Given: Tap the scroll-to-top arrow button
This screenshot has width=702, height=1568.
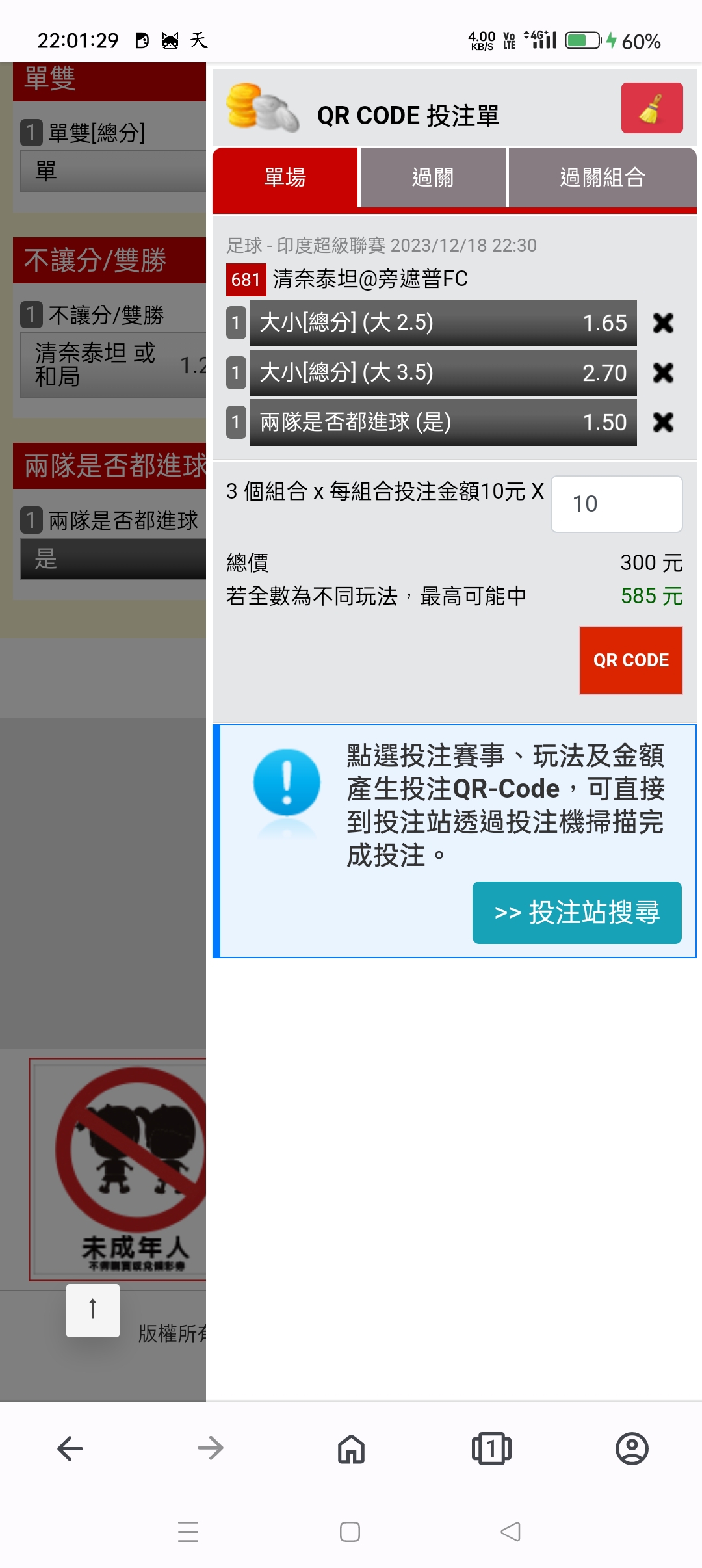Looking at the screenshot, I should point(93,1310).
